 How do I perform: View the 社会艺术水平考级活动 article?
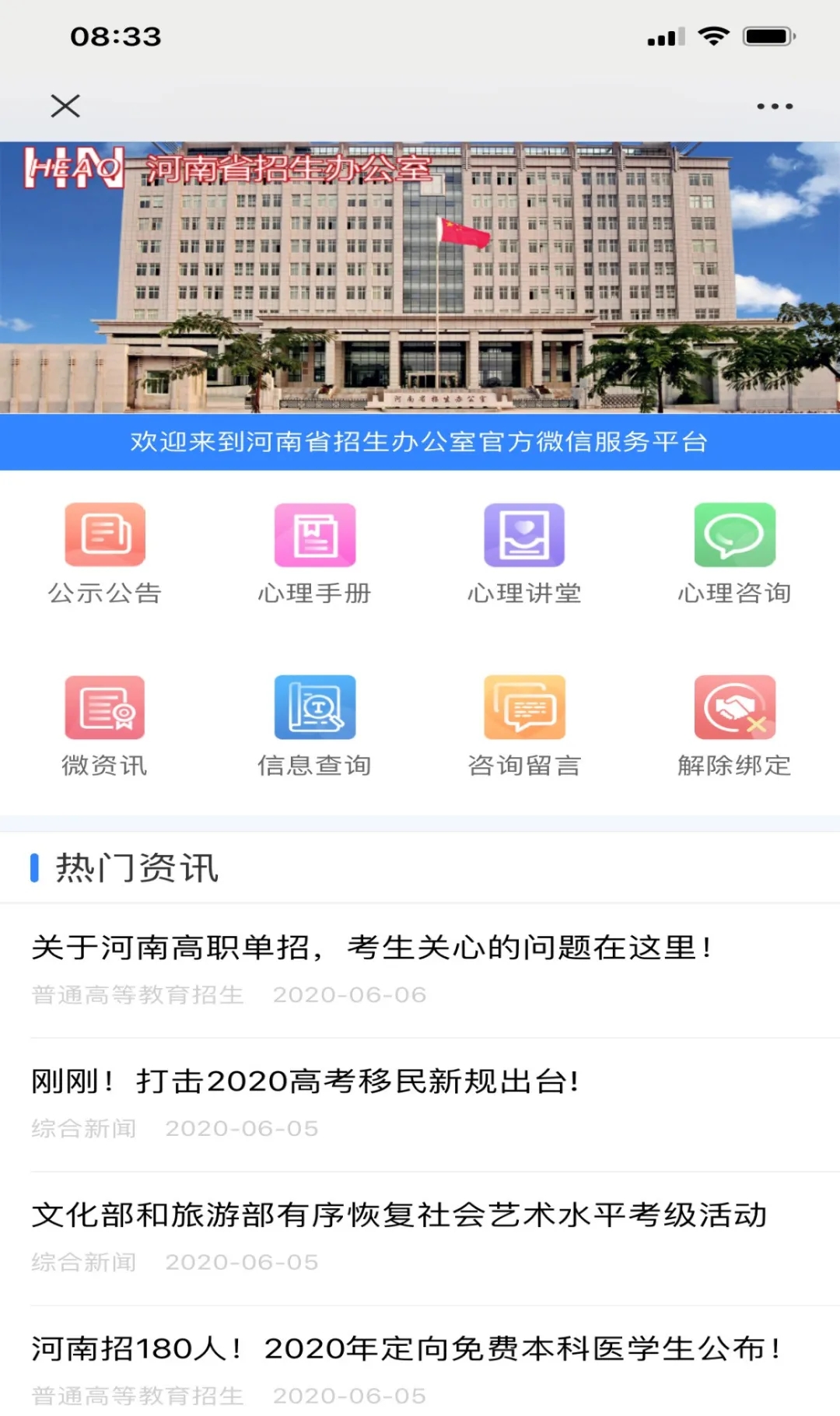pos(399,1215)
